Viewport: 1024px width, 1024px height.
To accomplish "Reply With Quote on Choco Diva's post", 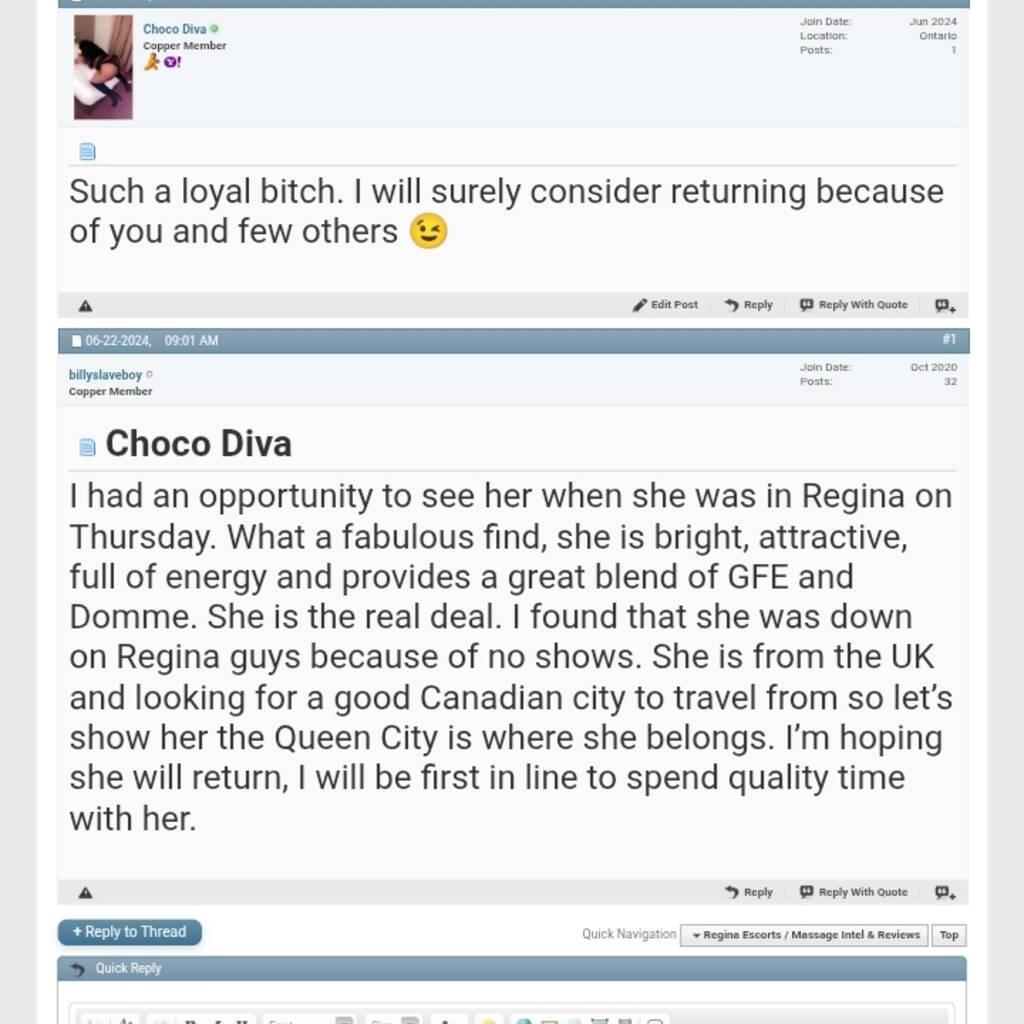I will tap(854, 305).
